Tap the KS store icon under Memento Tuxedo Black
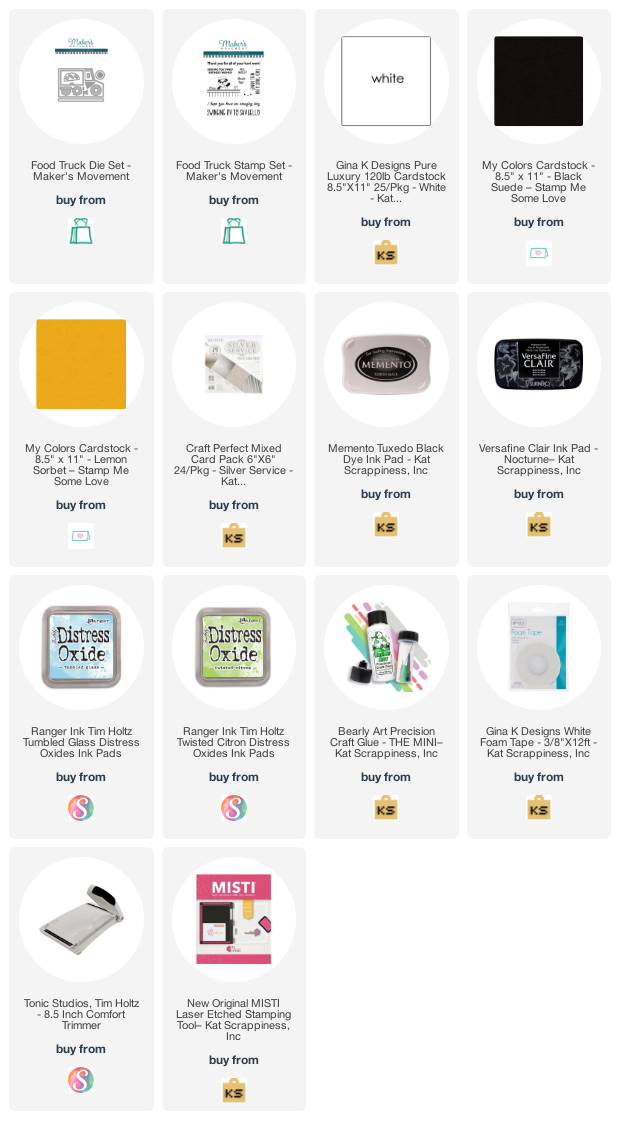The image size is (620, 1131). pyautogui.click(x=386, y=526)
